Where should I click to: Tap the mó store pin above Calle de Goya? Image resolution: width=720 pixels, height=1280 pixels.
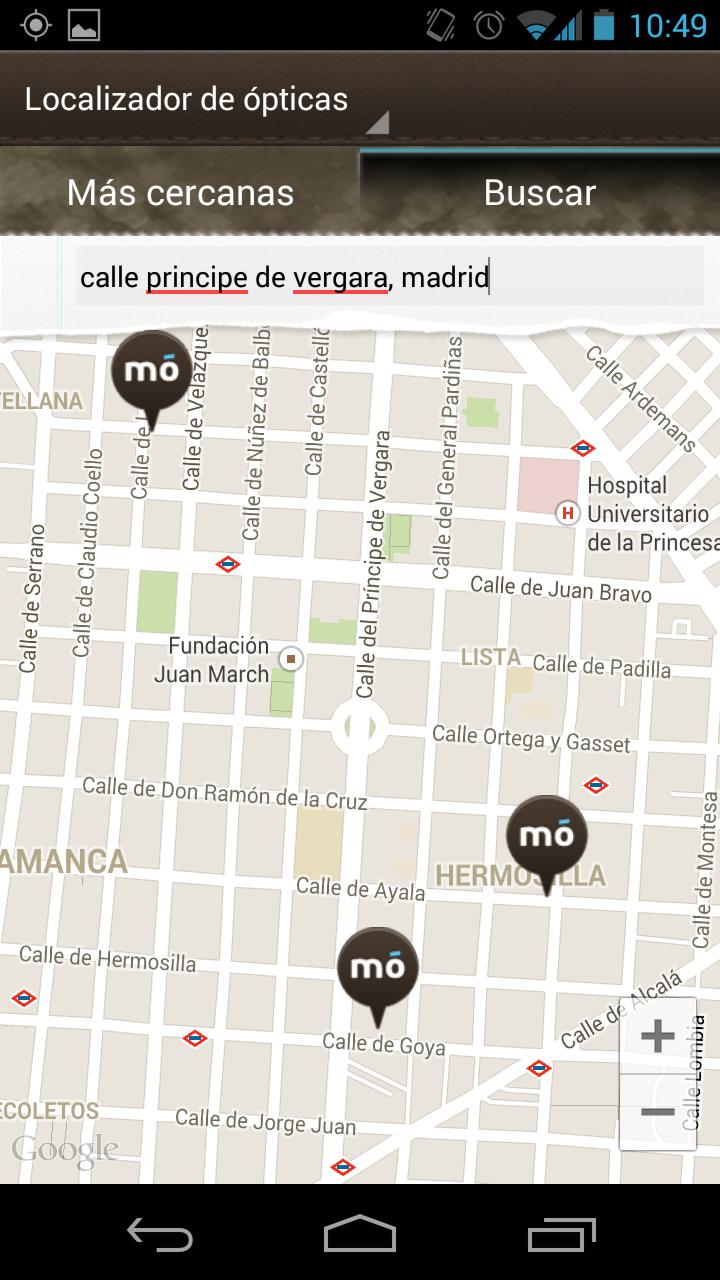pyautogui.click(x=377, y=968)
